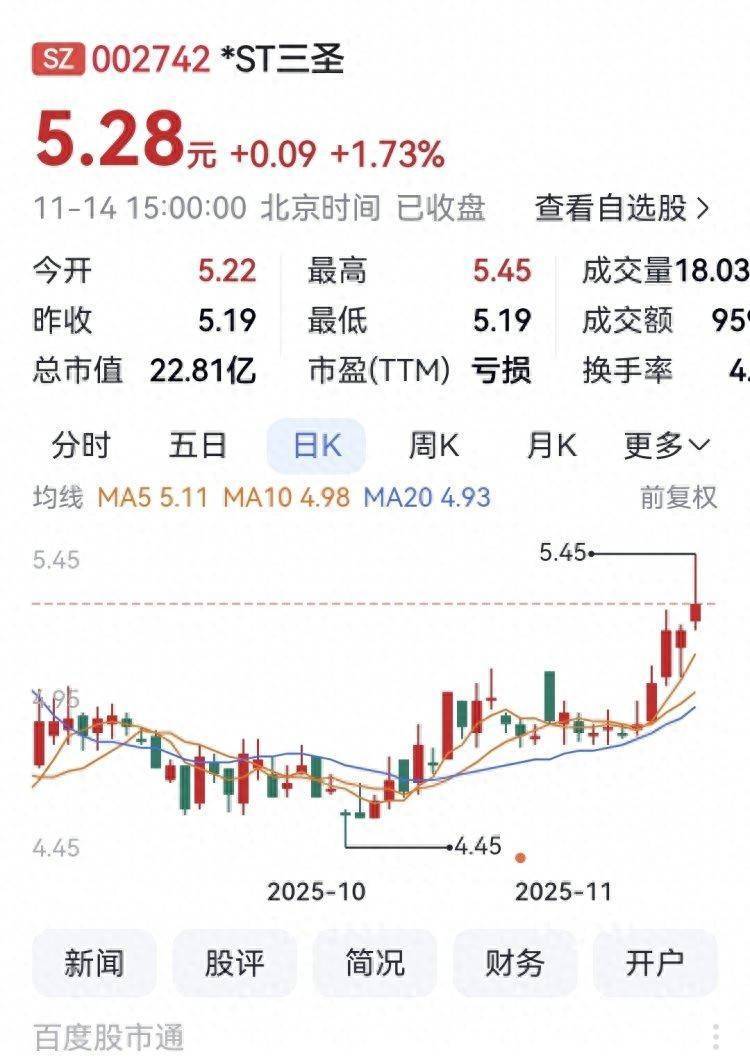Open the 查看自选股 watchlist link
Viewport: 750px width, 1060px height.
click(622, 208)
